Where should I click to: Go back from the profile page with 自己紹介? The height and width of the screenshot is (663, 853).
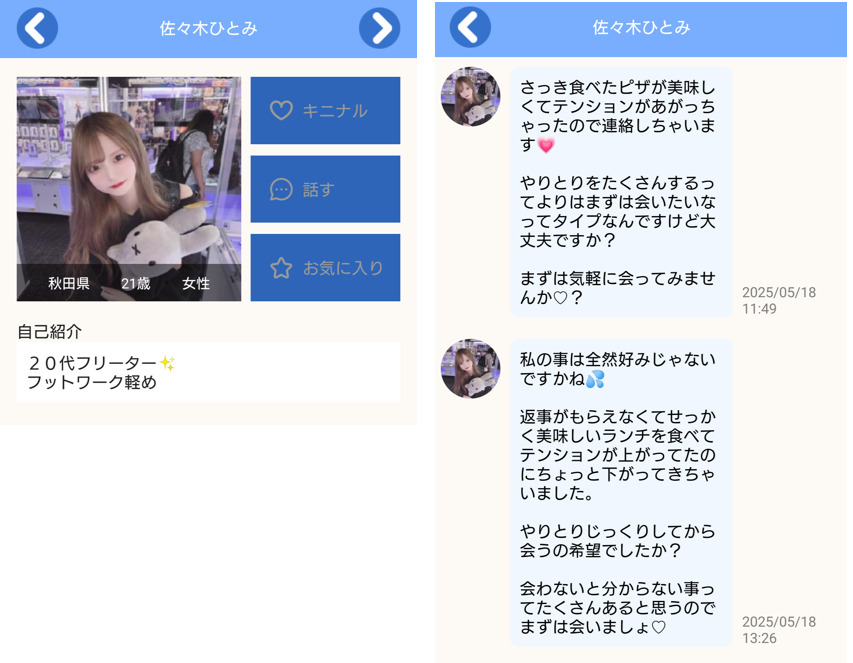point(37,28)
